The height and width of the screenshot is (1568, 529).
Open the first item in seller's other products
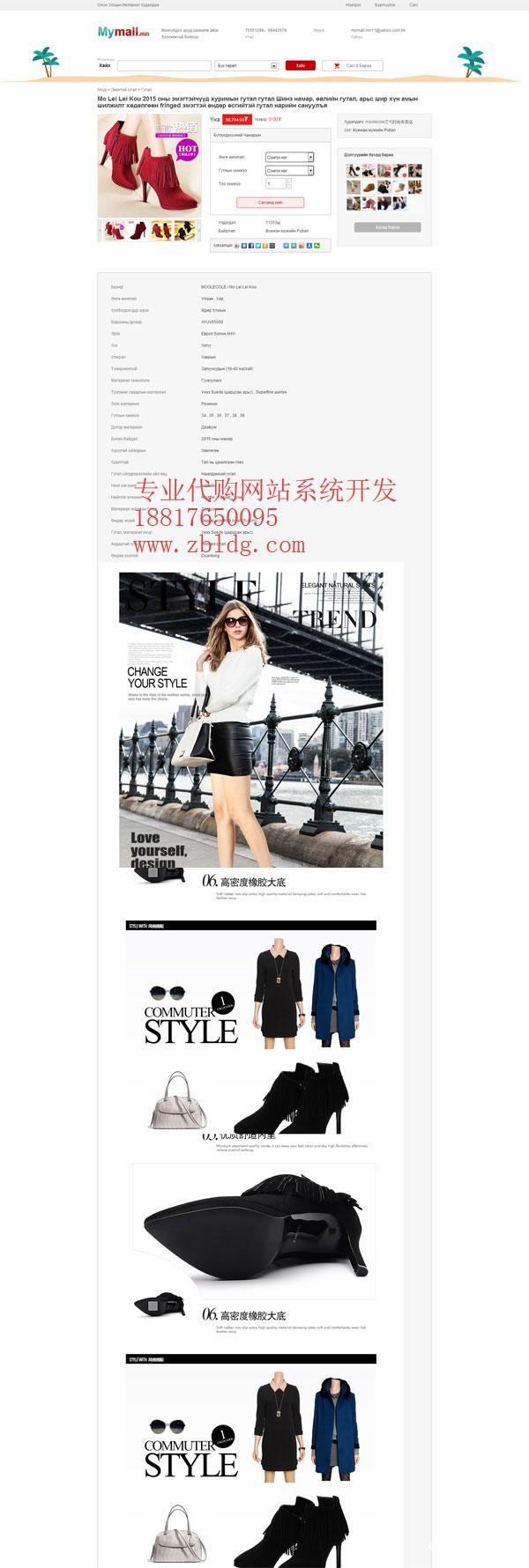pyautogui.click(x=353, y=171)
